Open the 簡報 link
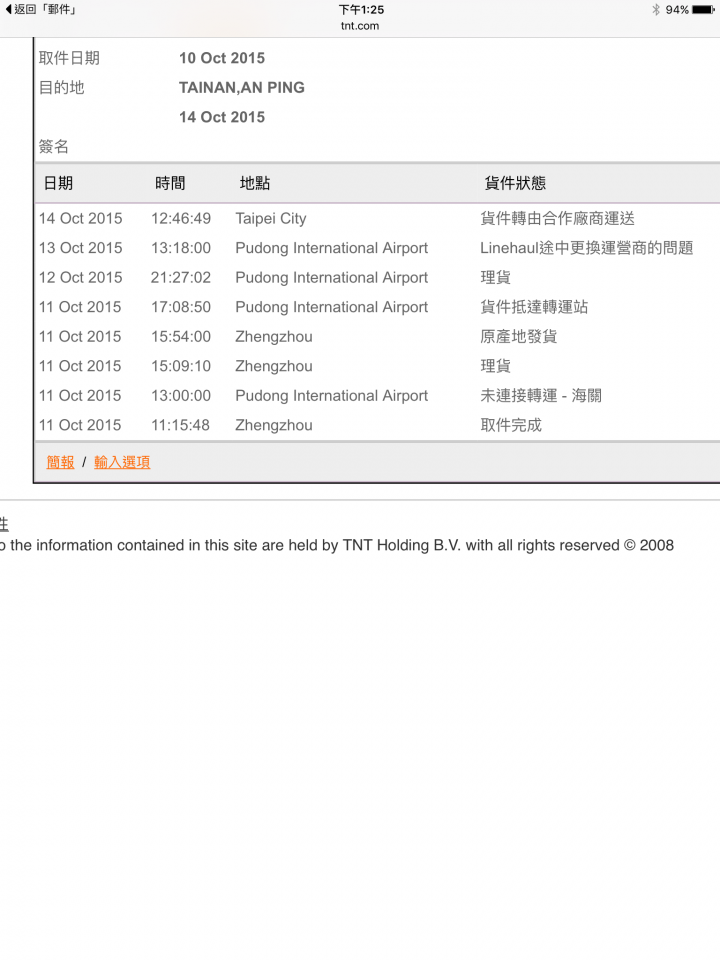This screenshot has width=720, height=960. click(60, 462)
